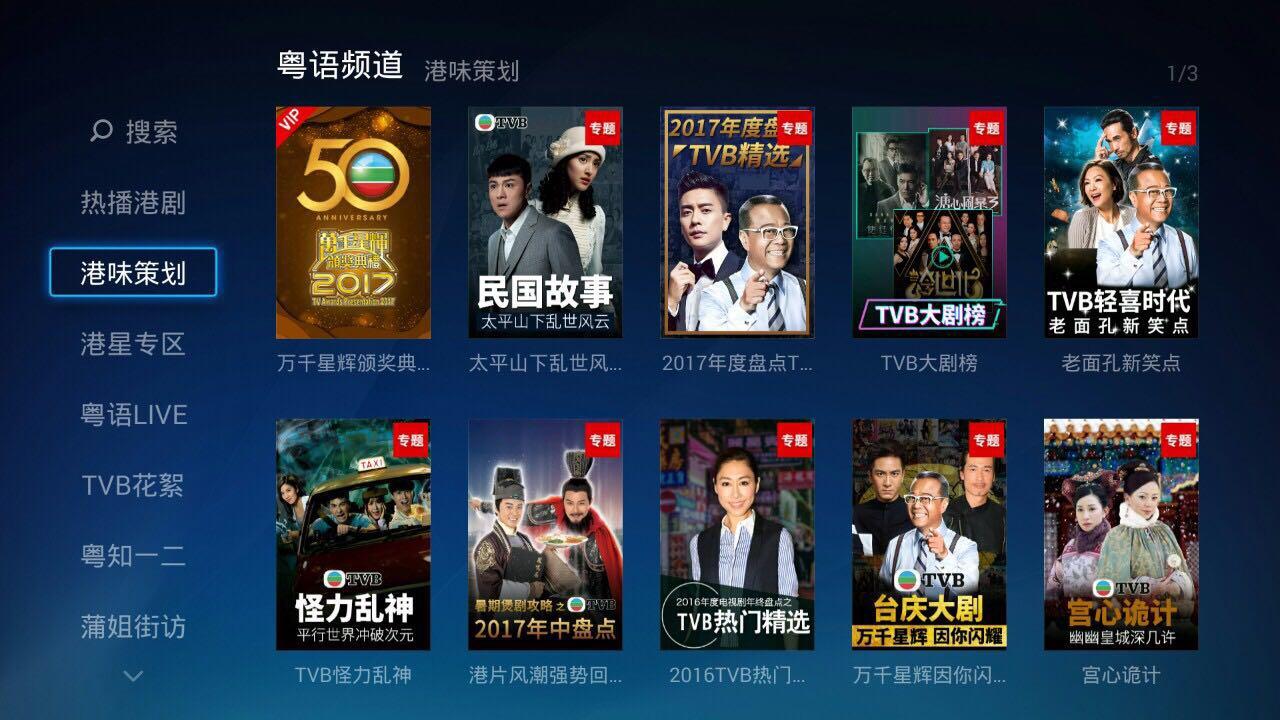The image size is (1280, 720).
Task: View 港片风潮强势回归 2017年中盘点 card
Action: tap(545, 535)
